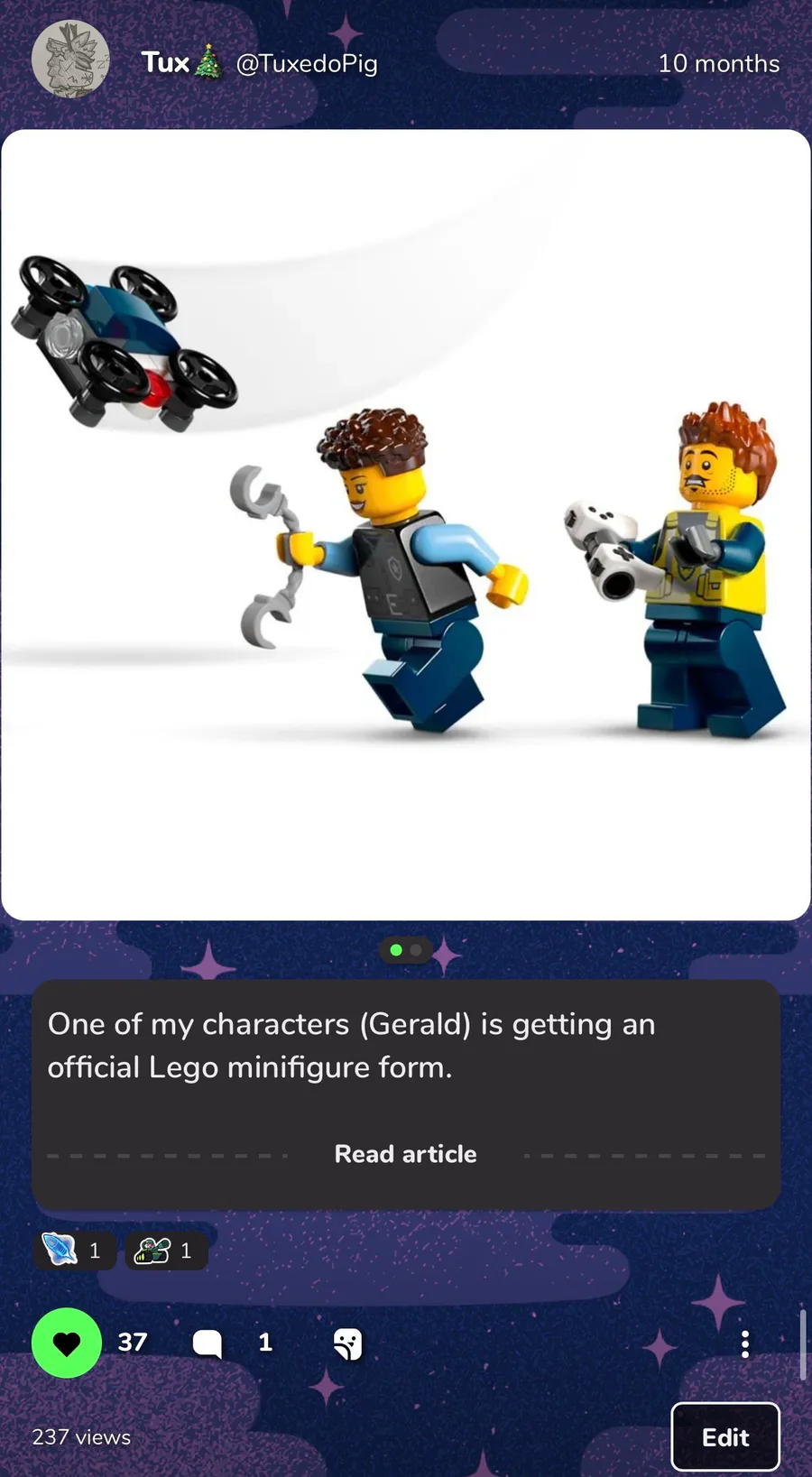This screenshot has width=812, height=1477.
Task: Open the comments bubble icon
Action: click(x=208, y=1343)
